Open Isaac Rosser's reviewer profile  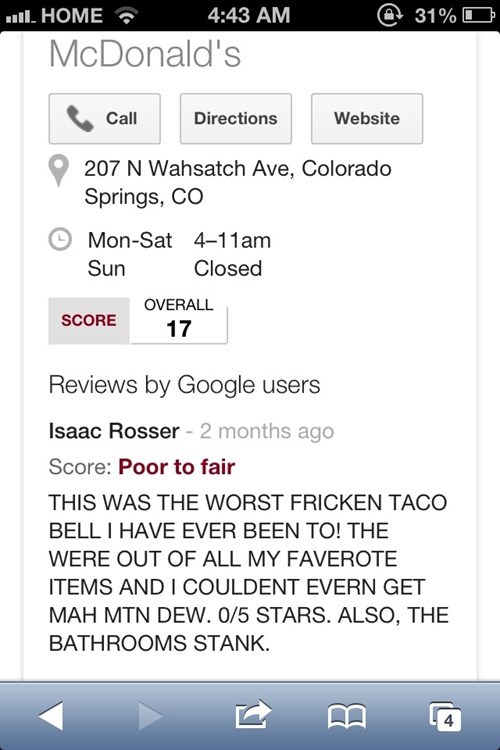pos(114,431)
